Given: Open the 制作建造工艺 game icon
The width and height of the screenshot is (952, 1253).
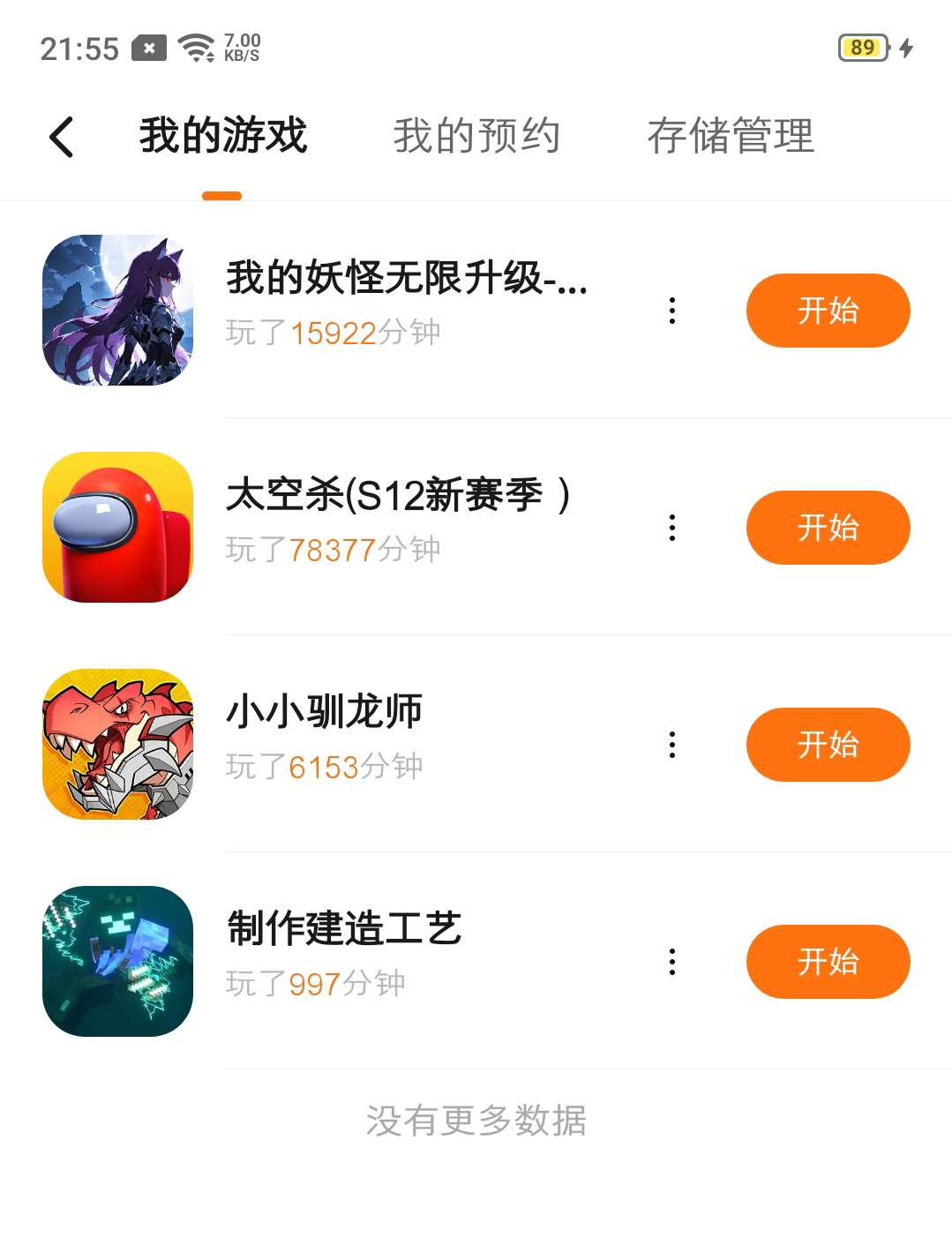Looking at the screenshot, I should [x=117, y=961].
